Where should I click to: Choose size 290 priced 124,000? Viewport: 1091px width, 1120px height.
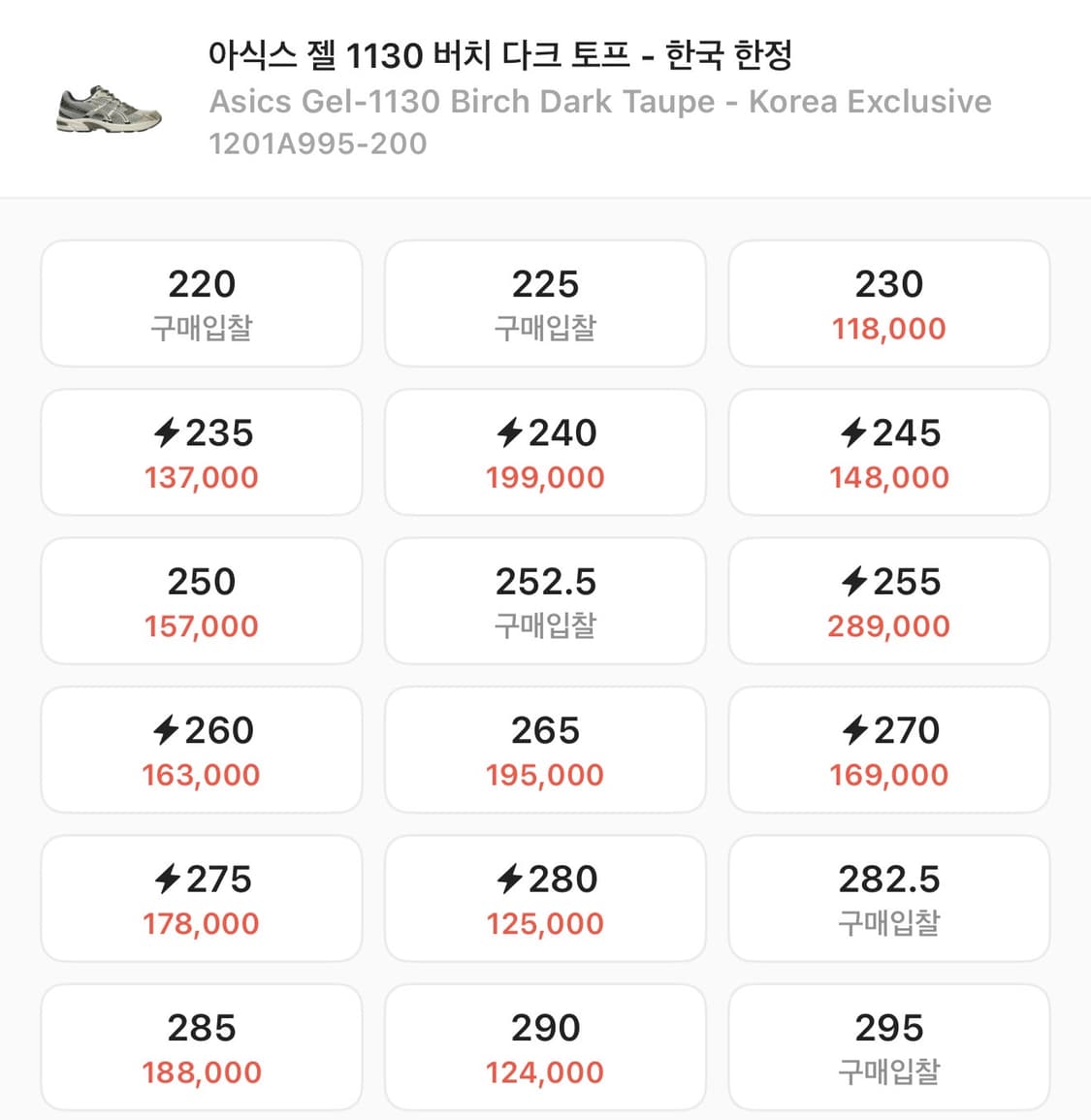(545, 1047)
